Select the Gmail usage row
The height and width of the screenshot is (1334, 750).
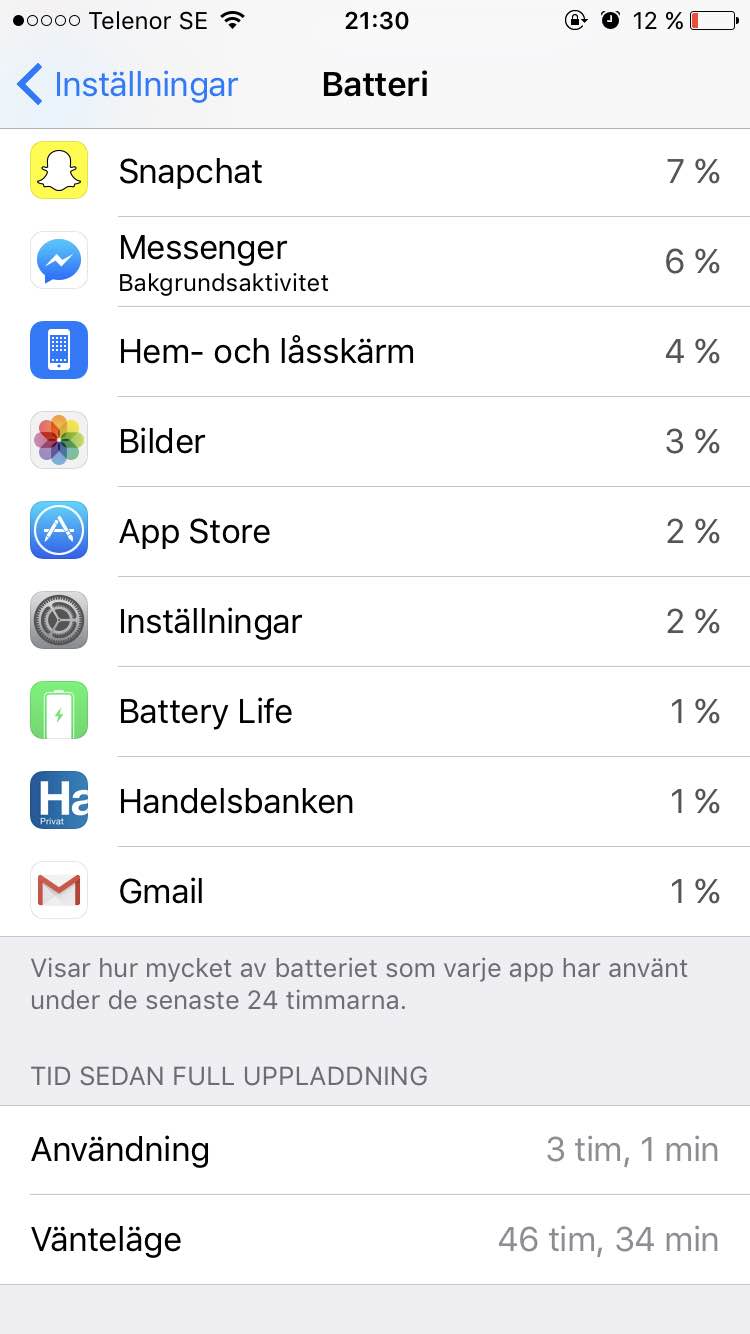375,892
